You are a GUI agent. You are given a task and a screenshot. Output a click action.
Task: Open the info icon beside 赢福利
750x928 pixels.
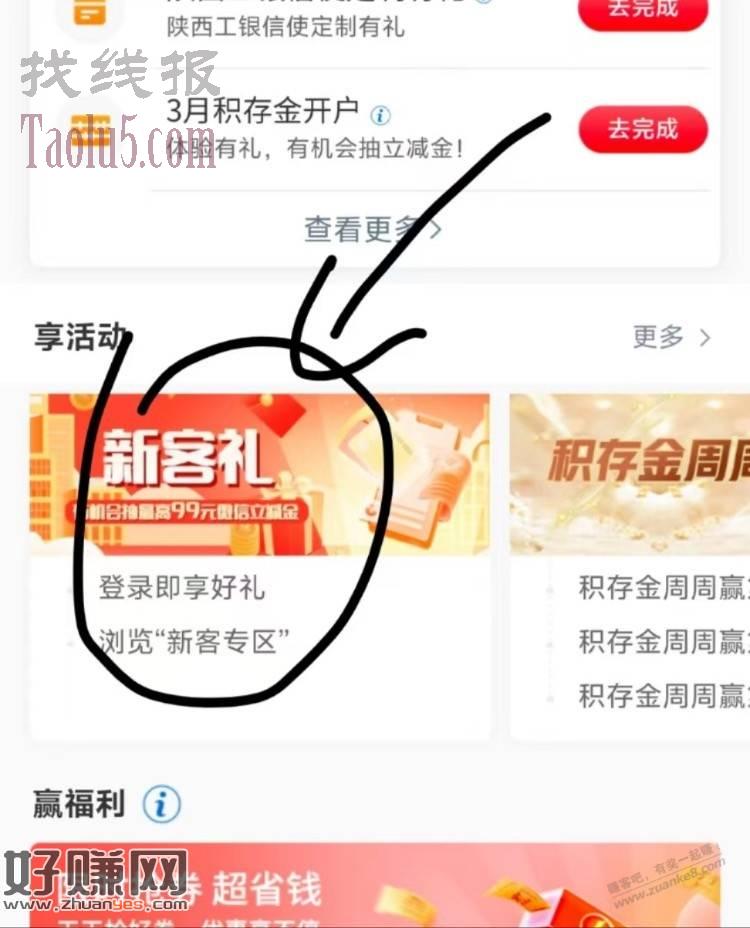pyautogui.click(x=161, y=803)
